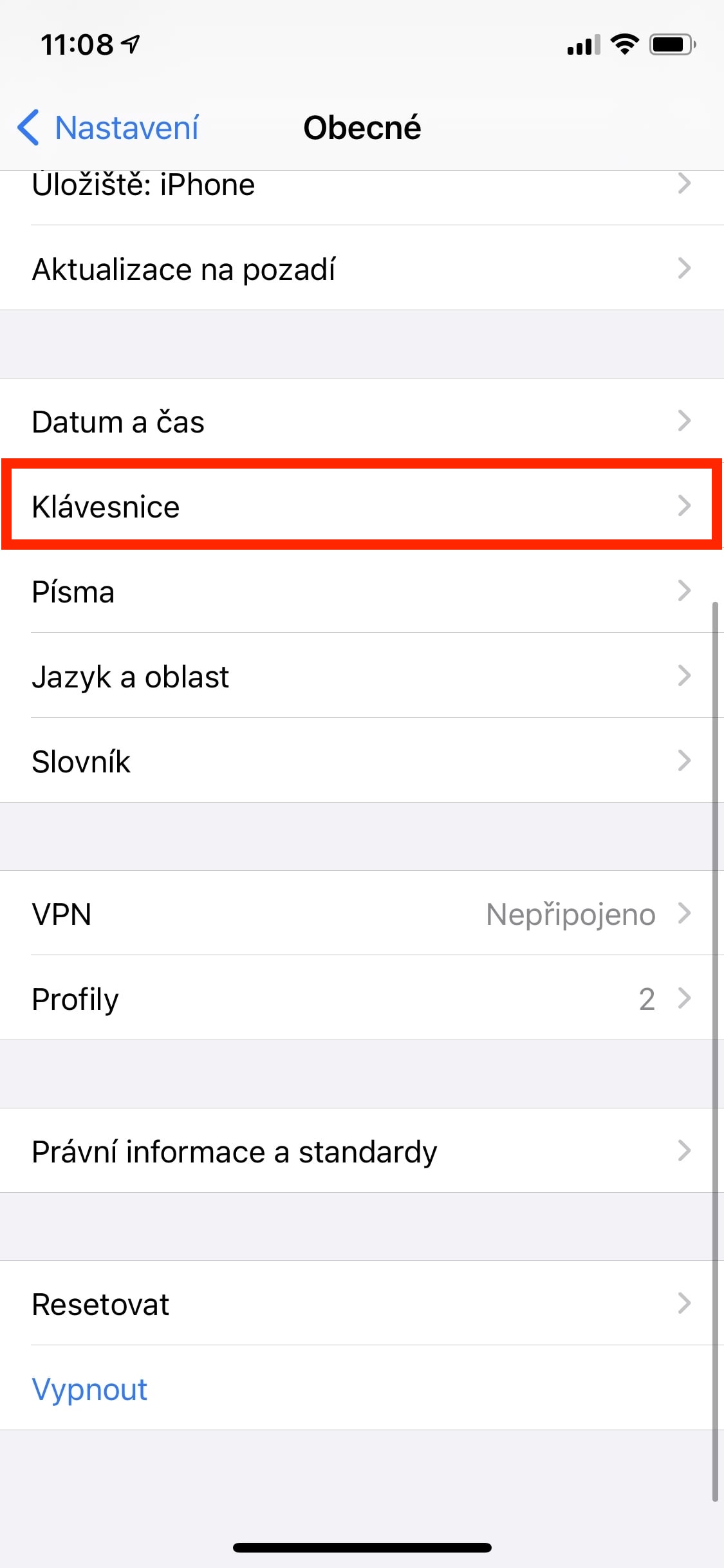The height and width of the screenshot is (1568, 724).
Task: Tap Vypnout to power off
Action: [x=90, y=1388]
